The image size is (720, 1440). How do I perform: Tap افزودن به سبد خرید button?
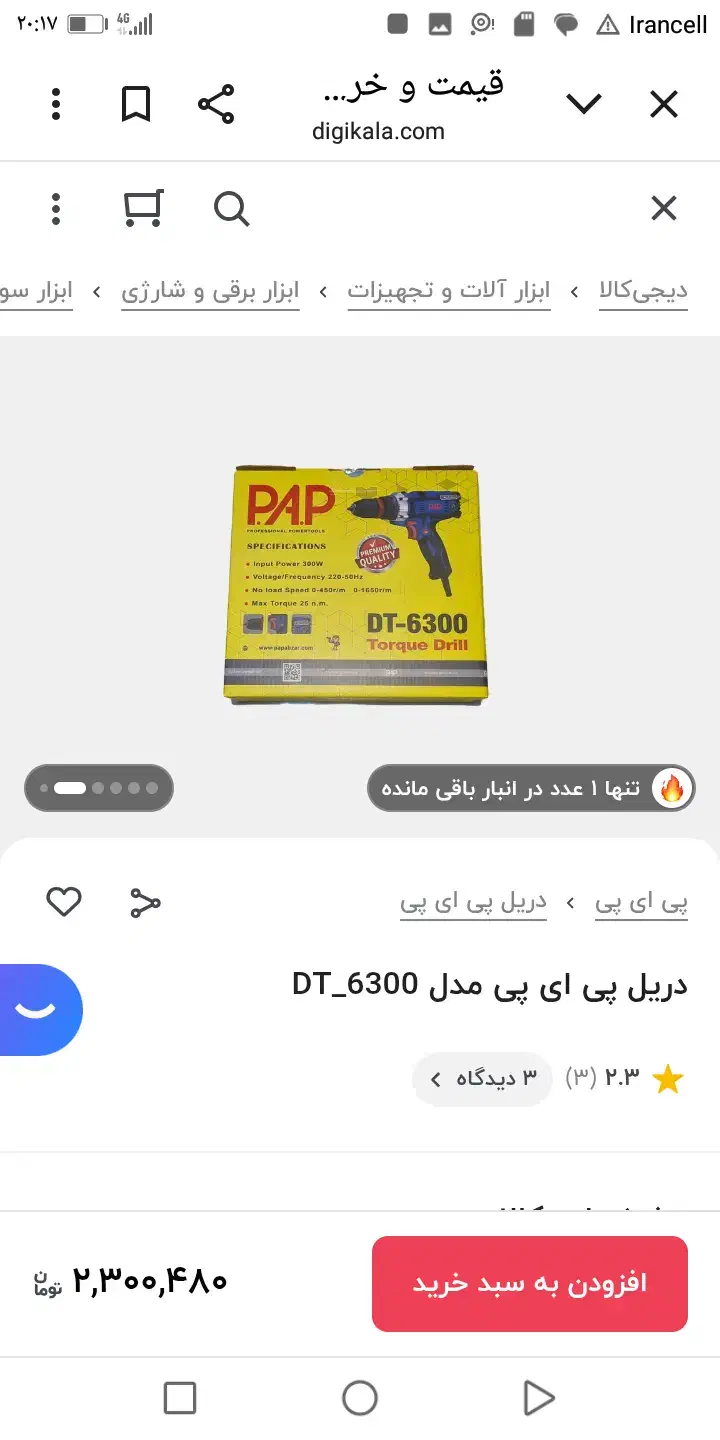(529, 1283)
